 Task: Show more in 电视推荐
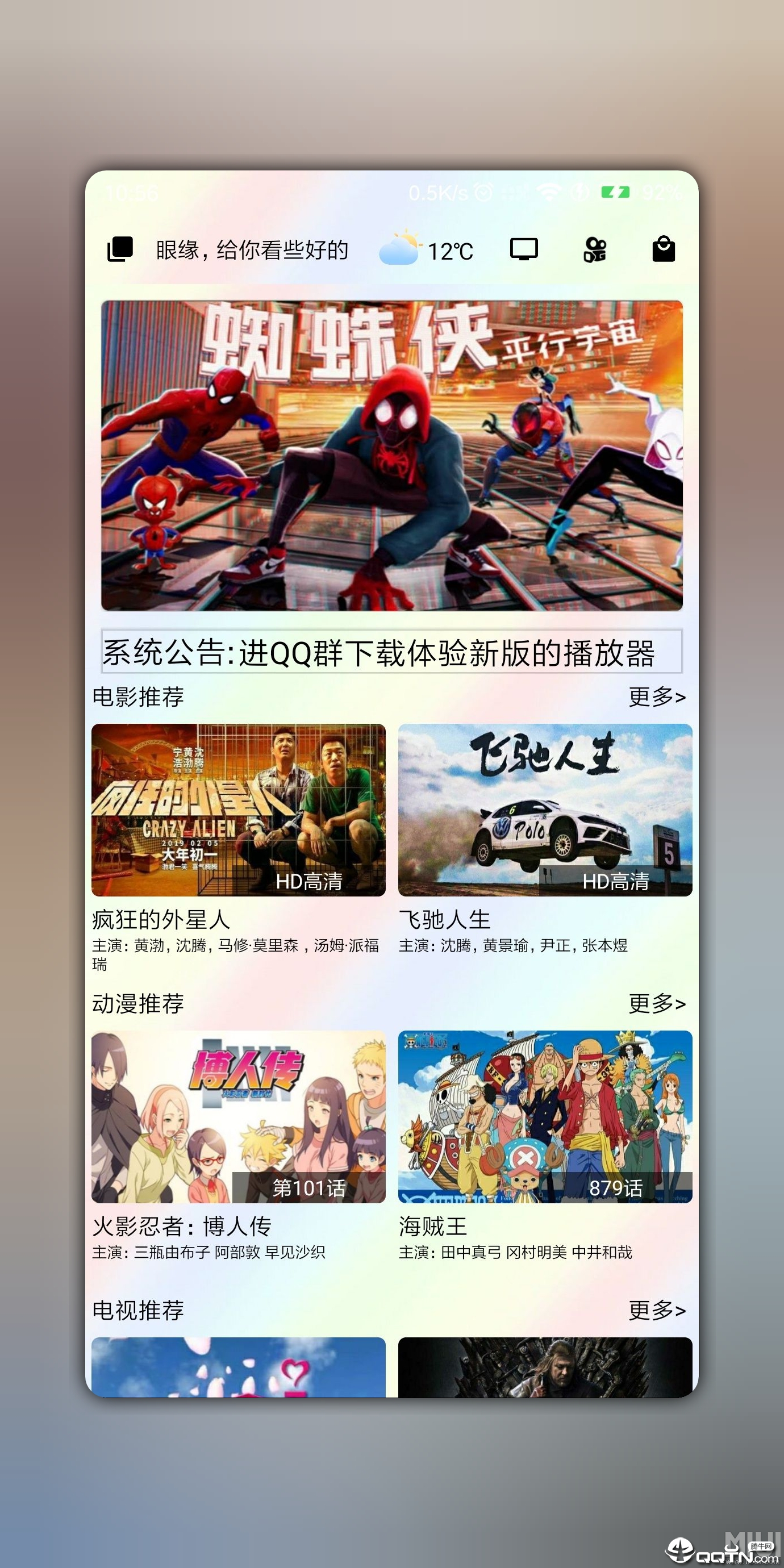pyautogui.click(x=657, y=1311)
